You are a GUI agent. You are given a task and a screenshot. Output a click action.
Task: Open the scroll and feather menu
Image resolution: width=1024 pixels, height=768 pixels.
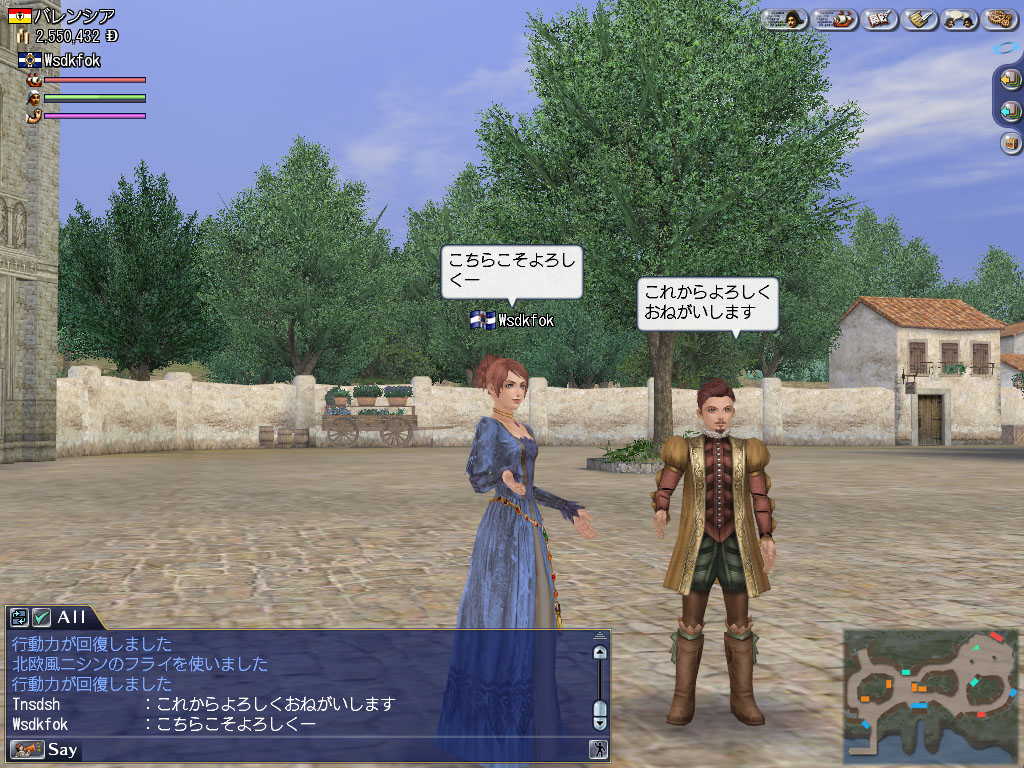coord(919,20)
